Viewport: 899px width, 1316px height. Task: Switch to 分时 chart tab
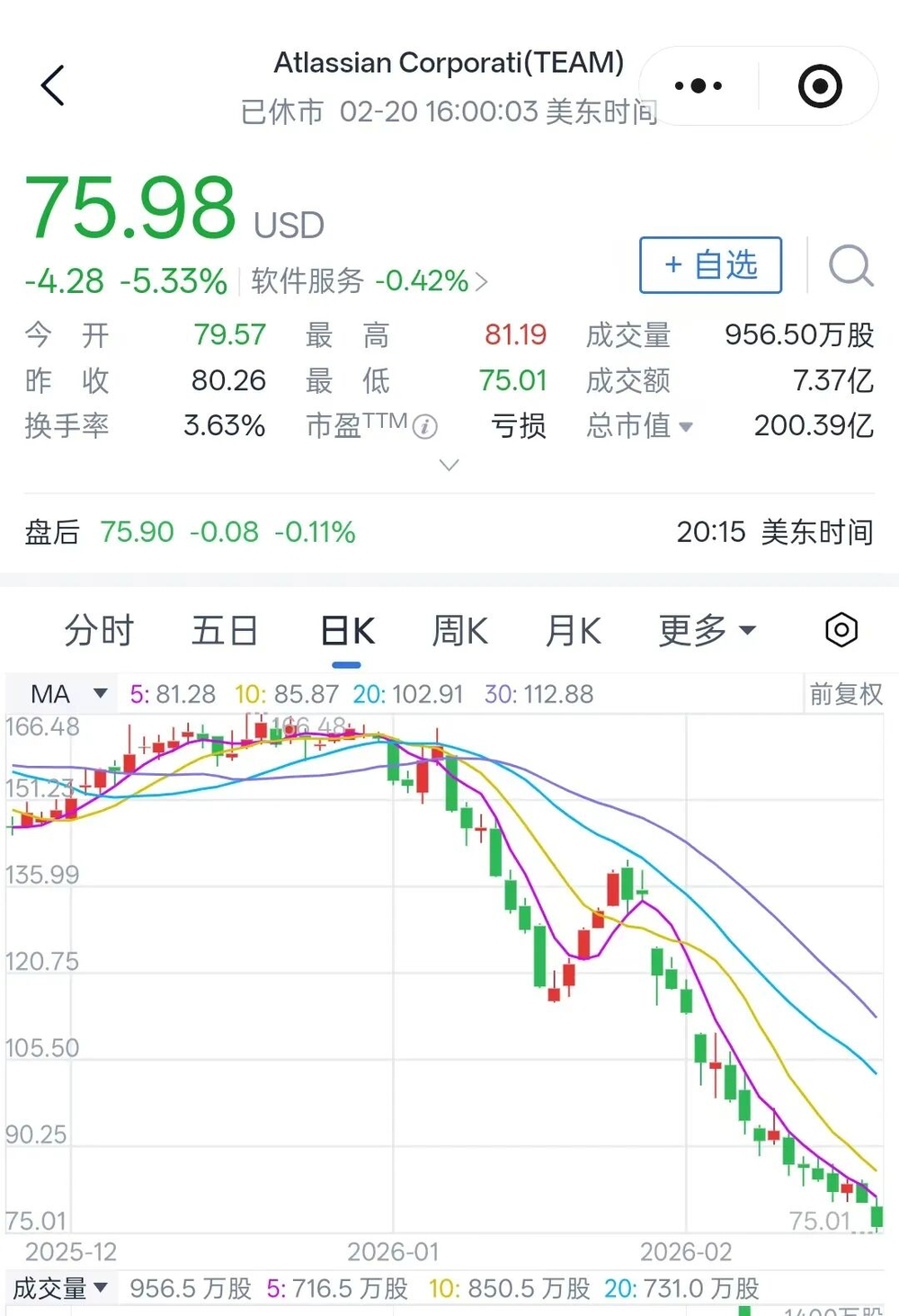tap(99, 630)
